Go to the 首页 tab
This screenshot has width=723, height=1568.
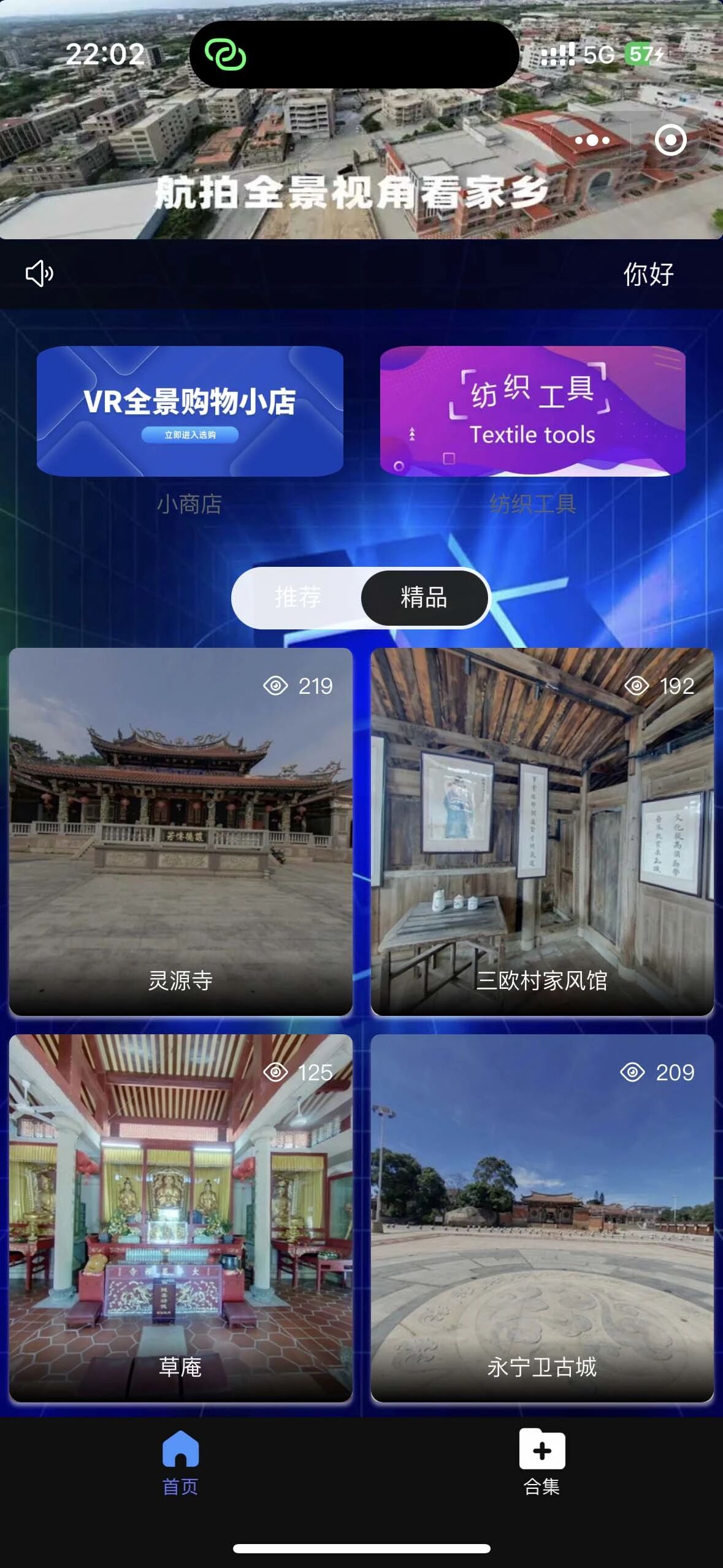point(180,1464)
